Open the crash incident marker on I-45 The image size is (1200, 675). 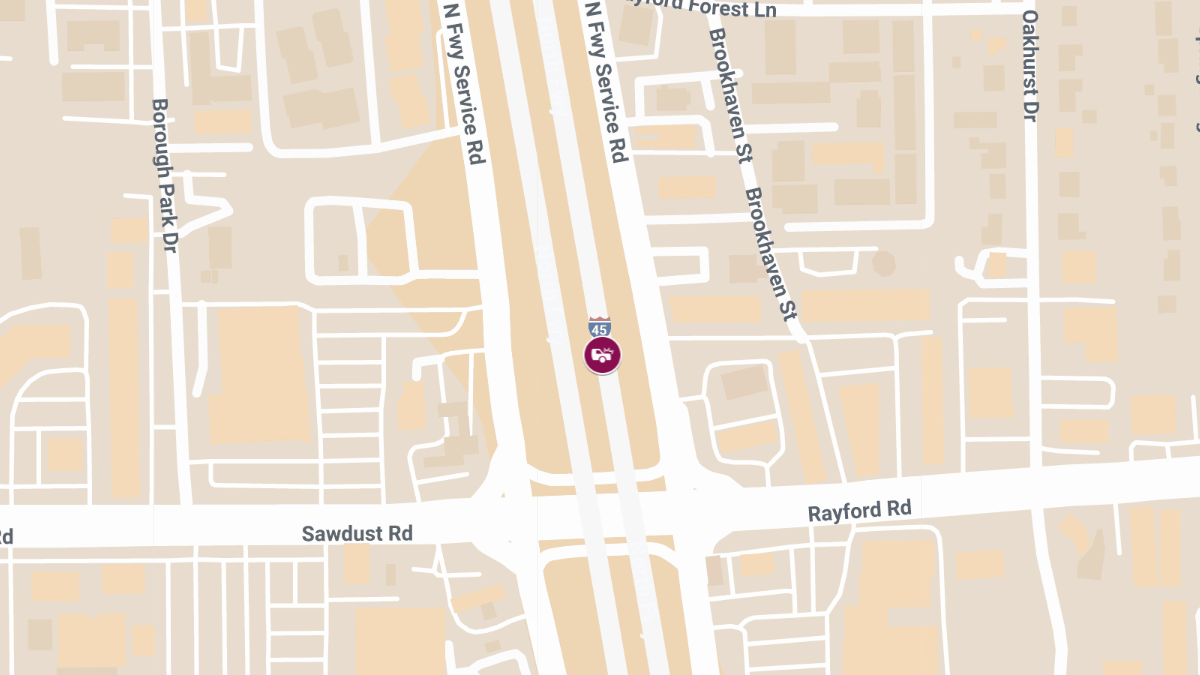pos(602,355)
